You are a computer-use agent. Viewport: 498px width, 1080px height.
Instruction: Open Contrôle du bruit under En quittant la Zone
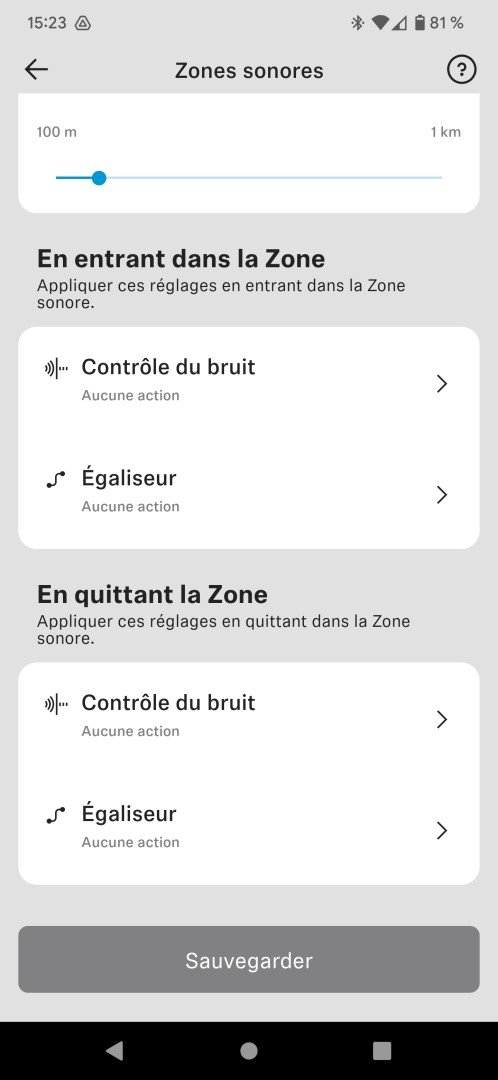(x=249, y=718)
